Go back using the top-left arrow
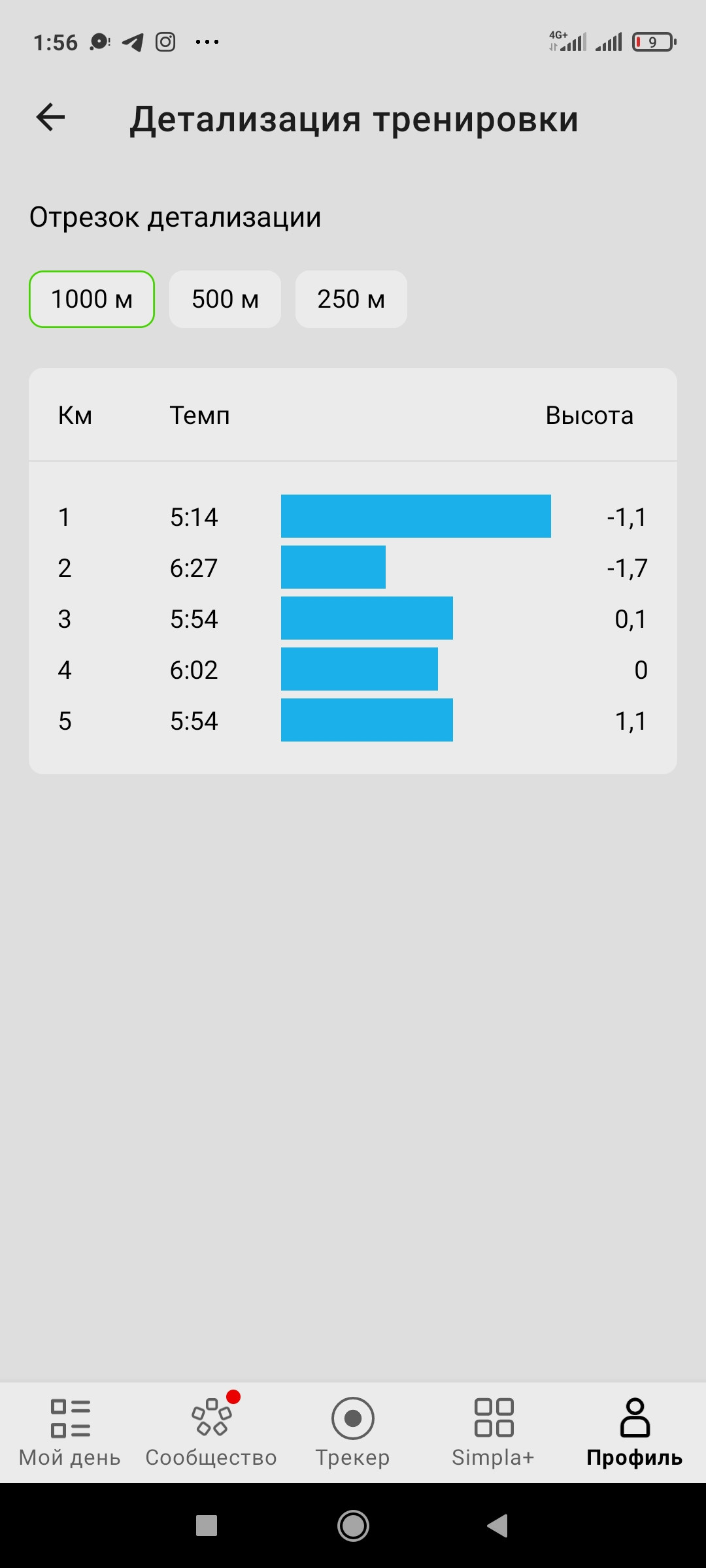Image resolution: width=706 pixels, height=1568 pixels. (x=50, y=118)
